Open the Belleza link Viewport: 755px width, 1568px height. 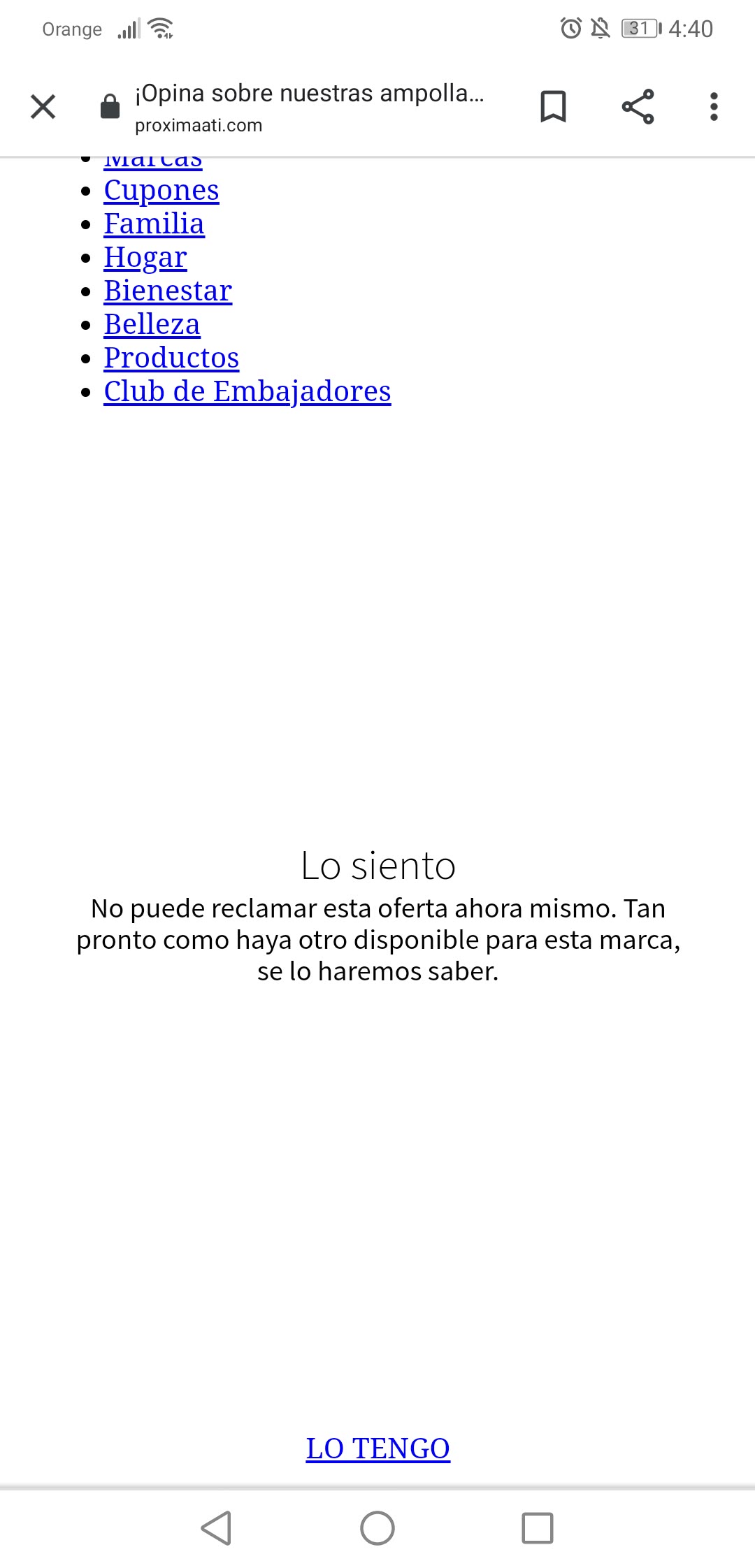point(152,324)
